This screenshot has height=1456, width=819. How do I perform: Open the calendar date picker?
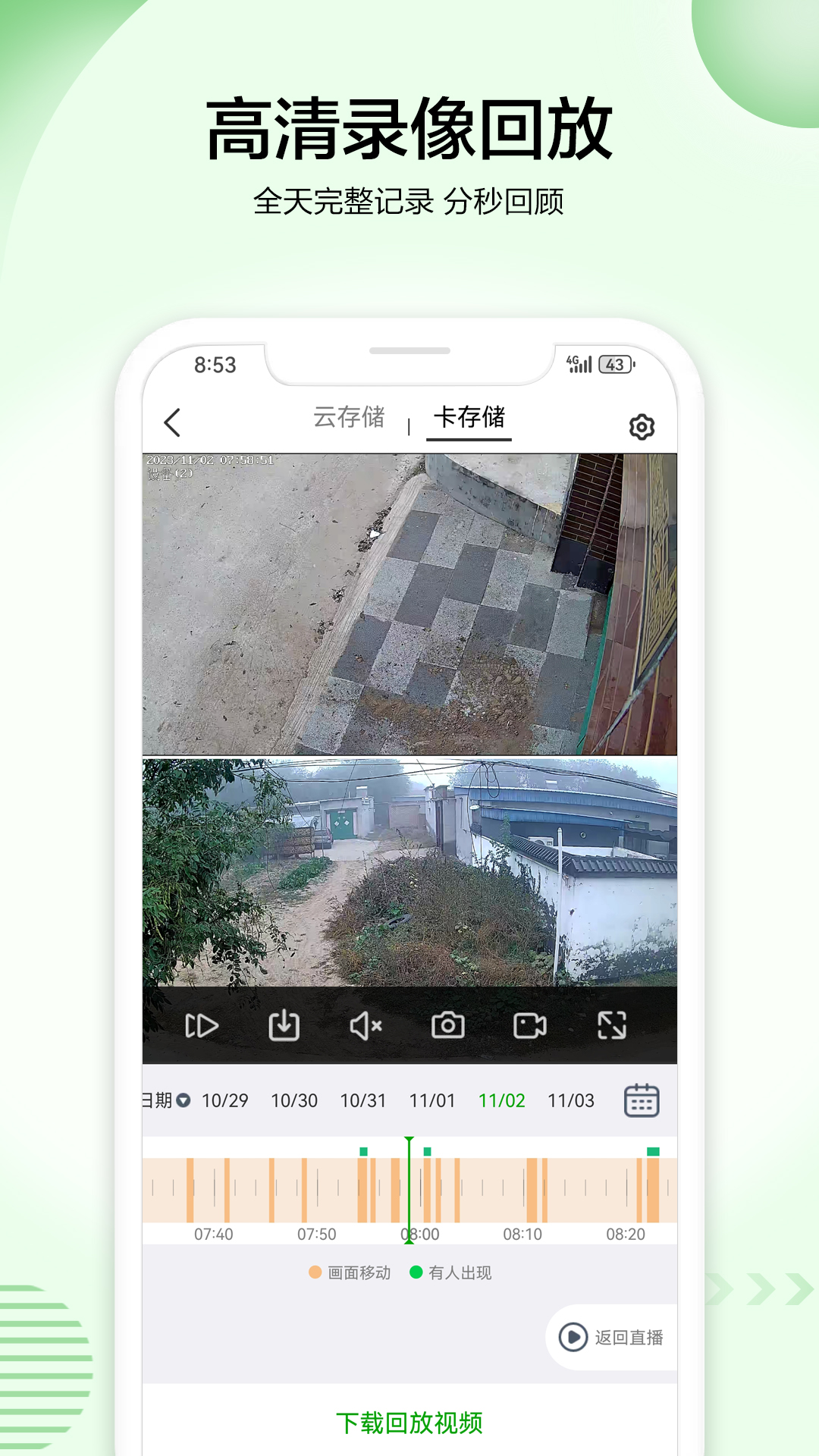click(640, 1100)
